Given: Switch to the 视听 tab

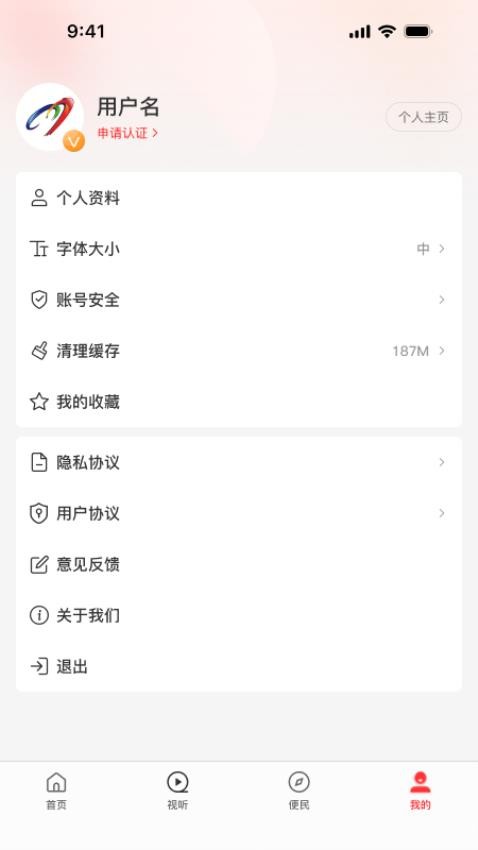Looking at the screenshot, I should coord(178,791).
